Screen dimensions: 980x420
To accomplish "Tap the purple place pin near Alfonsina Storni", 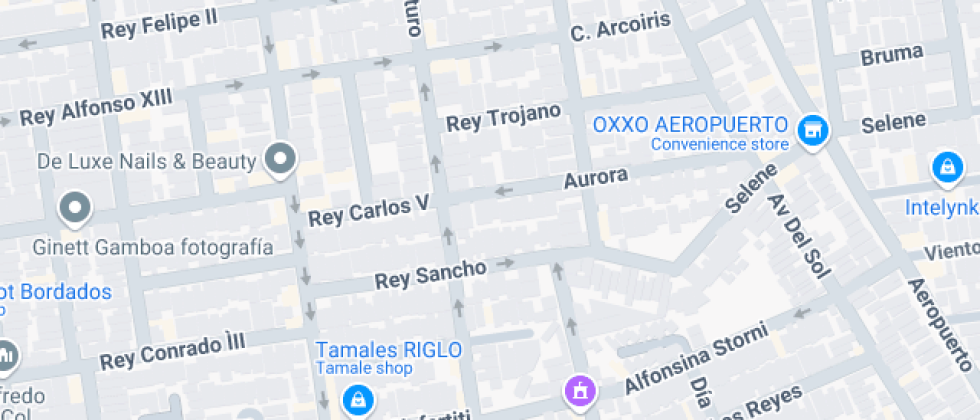I will point(581,391).
